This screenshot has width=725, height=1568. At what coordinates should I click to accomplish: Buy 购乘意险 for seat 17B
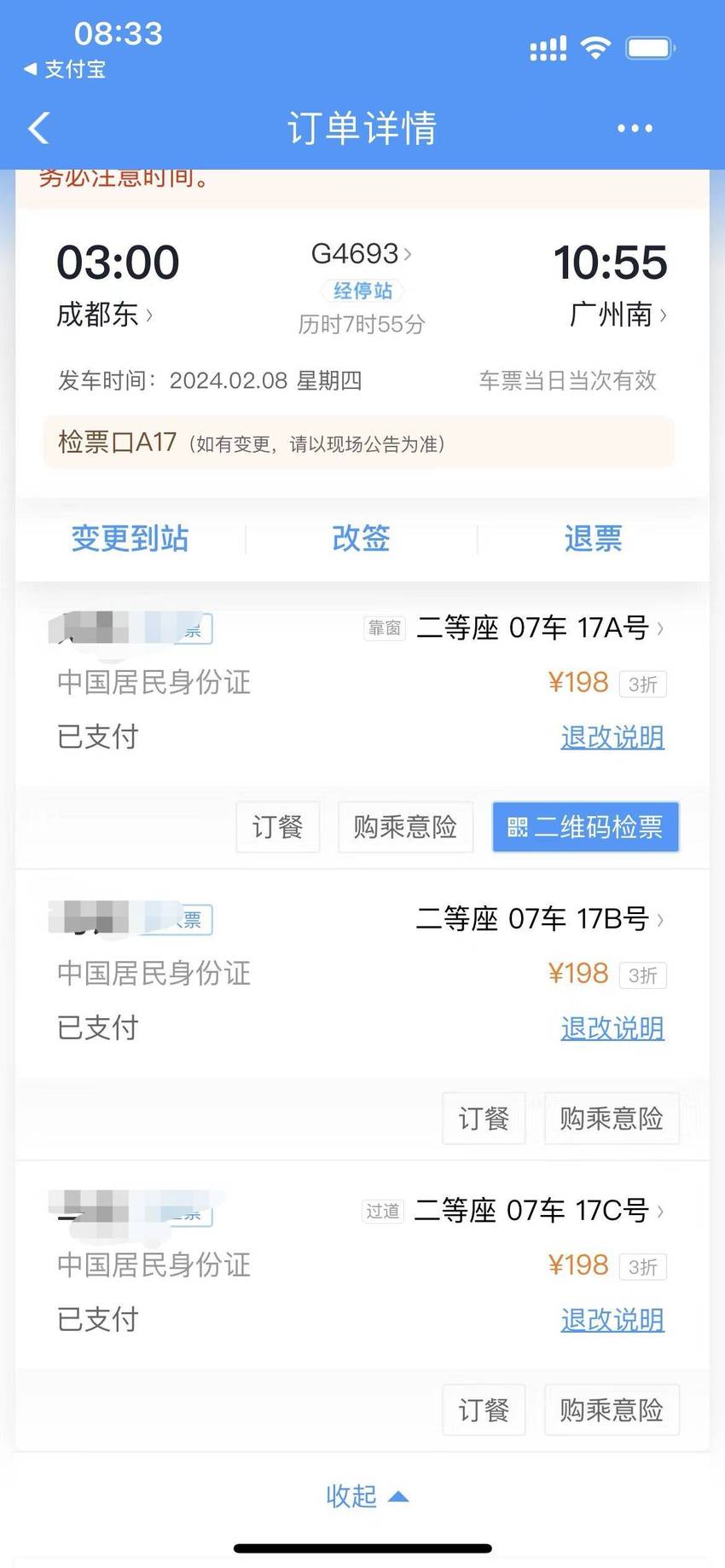(x=612, y=1118)
